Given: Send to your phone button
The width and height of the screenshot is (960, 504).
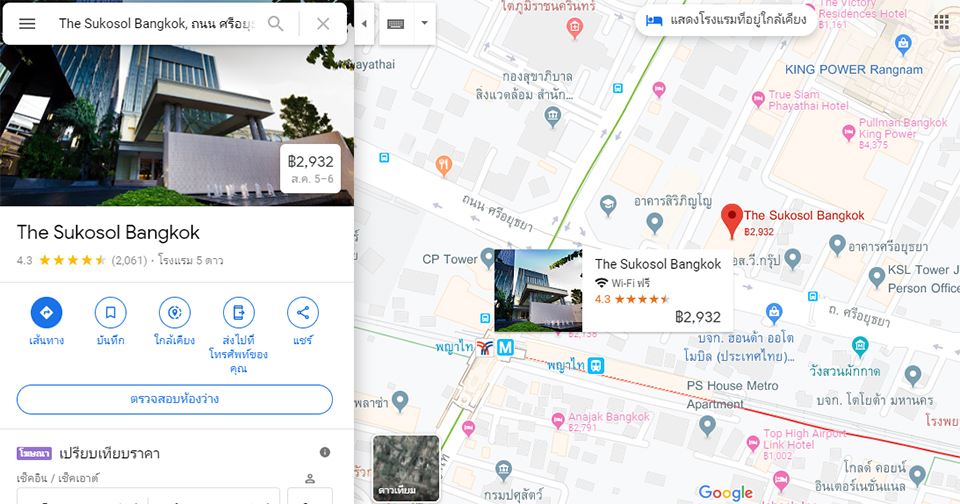Looking at the screenshot, I should click(238, 313).
